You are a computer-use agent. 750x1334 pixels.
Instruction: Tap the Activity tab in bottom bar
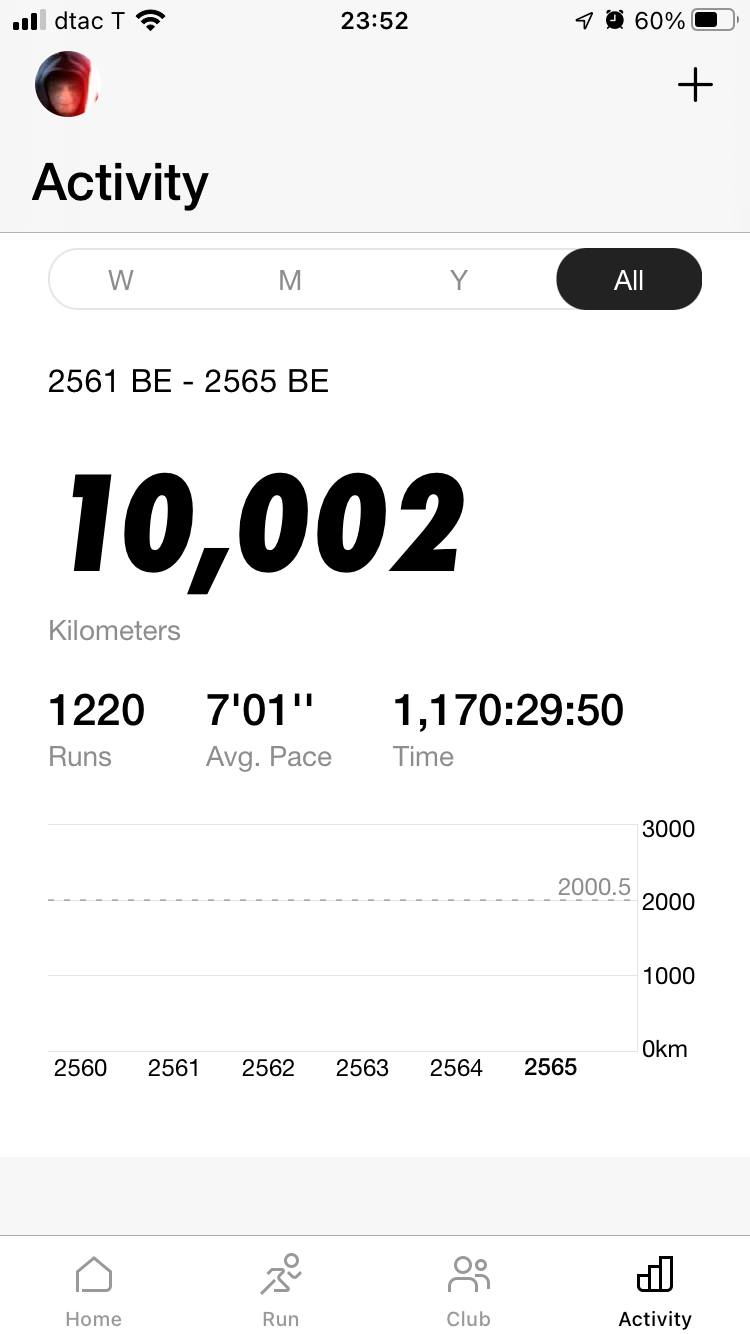[655, 1289]
